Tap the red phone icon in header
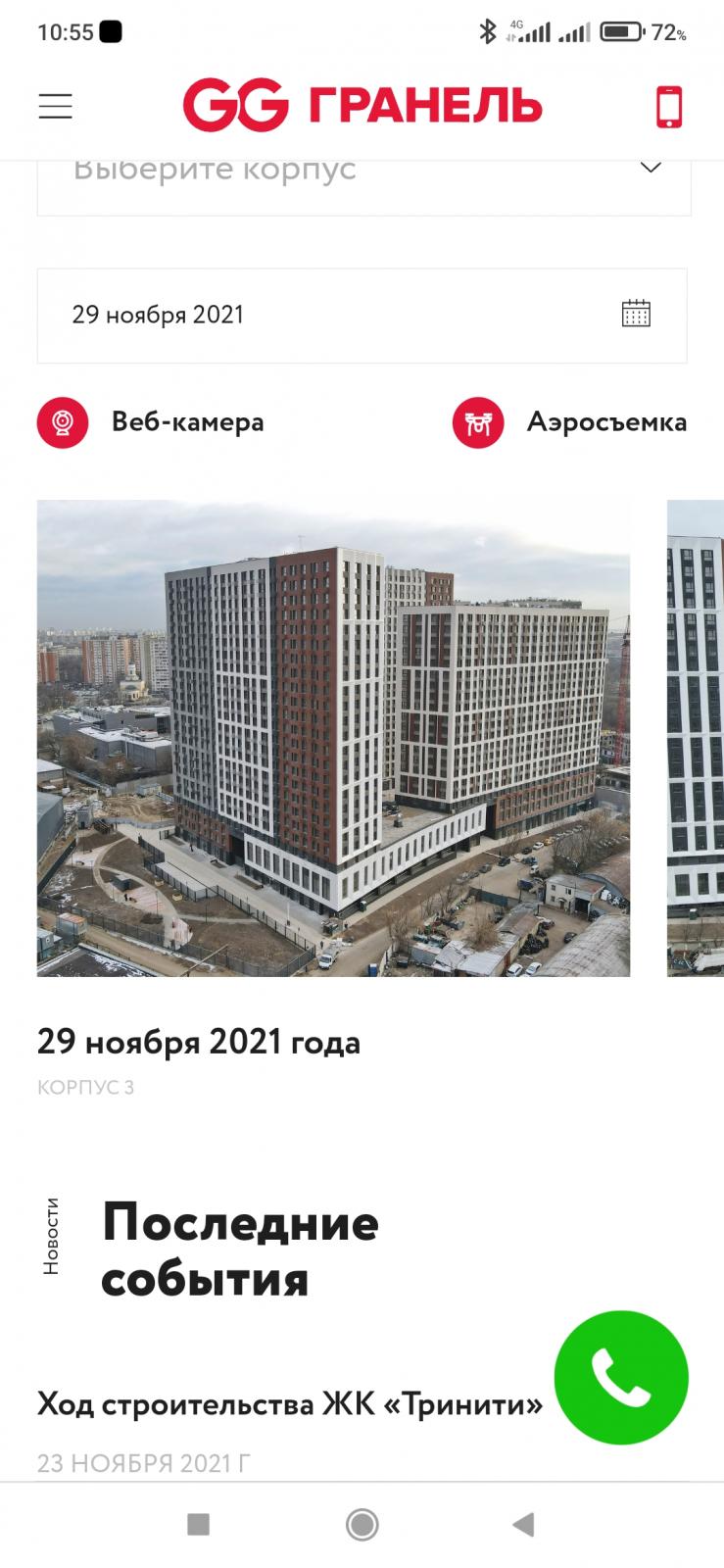724x1568 pixels. [669, 107]
